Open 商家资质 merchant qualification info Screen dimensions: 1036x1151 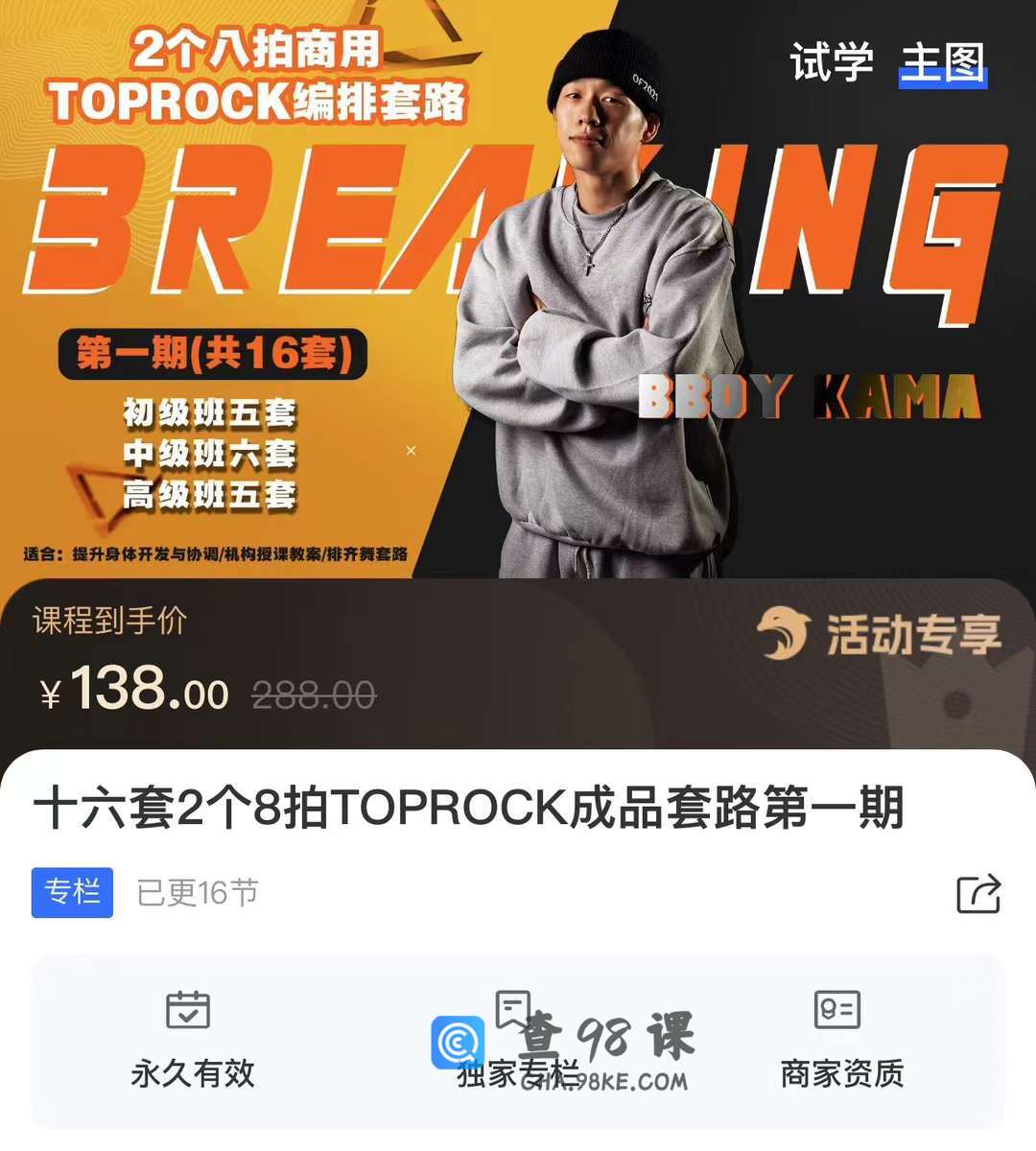pyautogui.click(x=841, y=1041)
